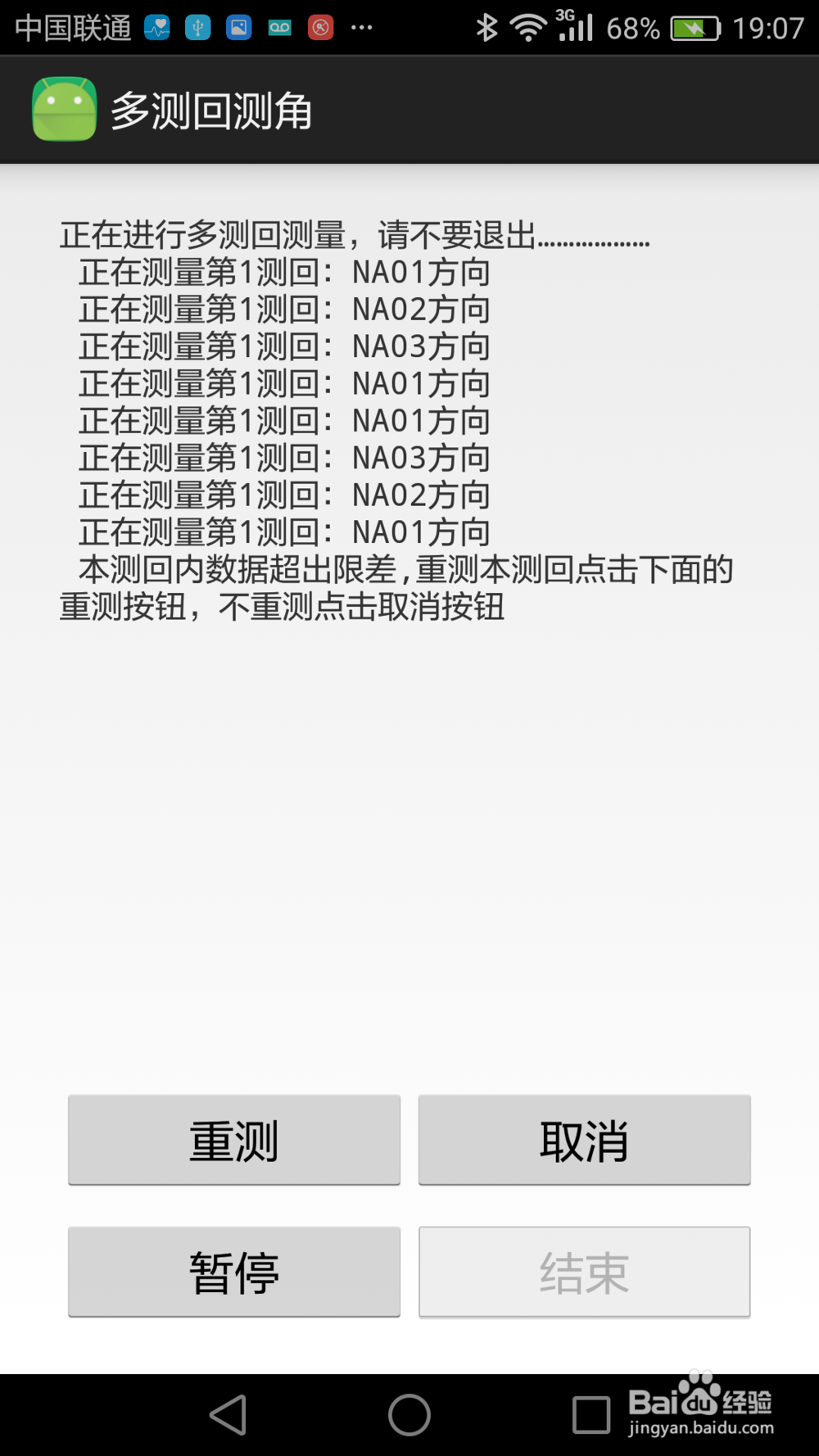Image resolution: width=819 pixels, height=1456 pixels.
Task: Tap 暂停 to pause the measurement
Action: (234, 1272)
